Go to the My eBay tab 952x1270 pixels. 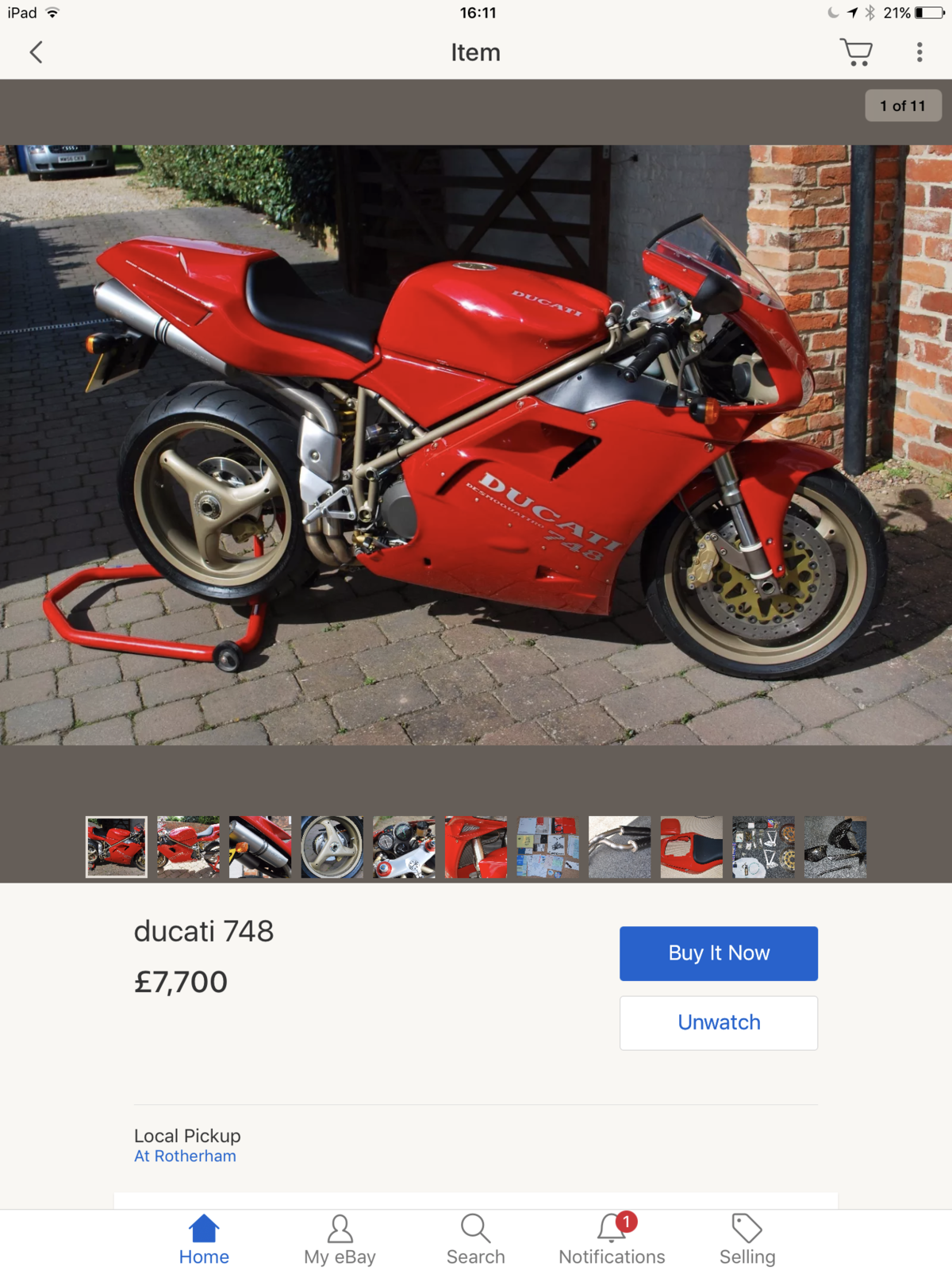[340, 1239]
